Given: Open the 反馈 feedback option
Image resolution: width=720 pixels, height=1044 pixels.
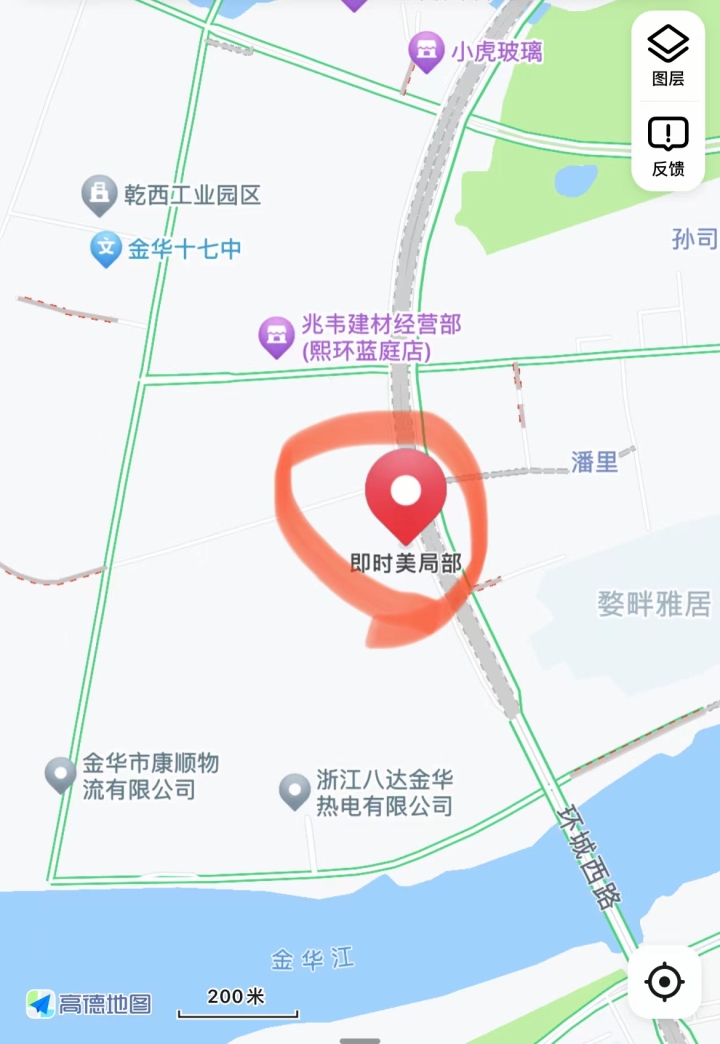Looking at the screenshot, I should [x=668, y=145].
